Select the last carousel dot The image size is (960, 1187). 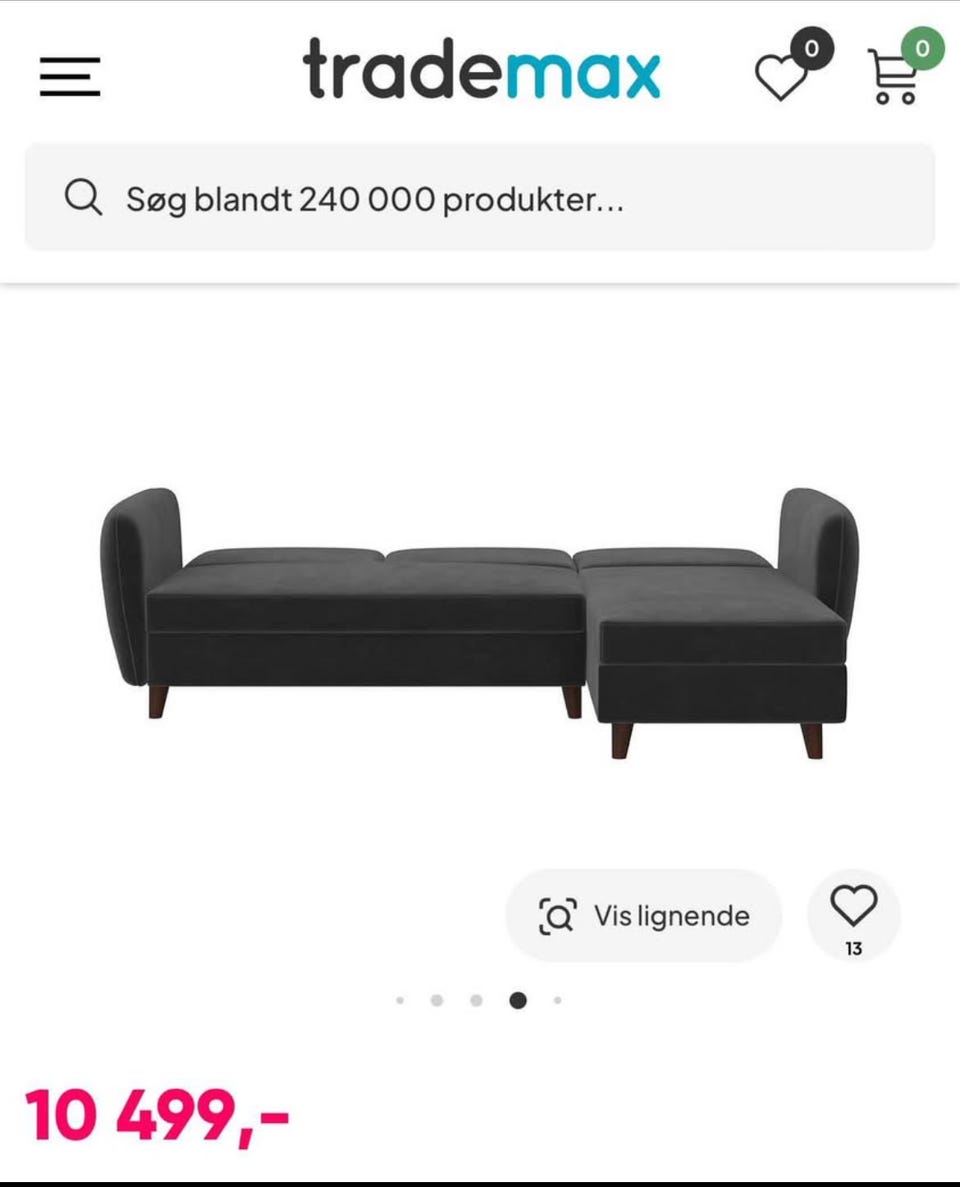[557, 998]
